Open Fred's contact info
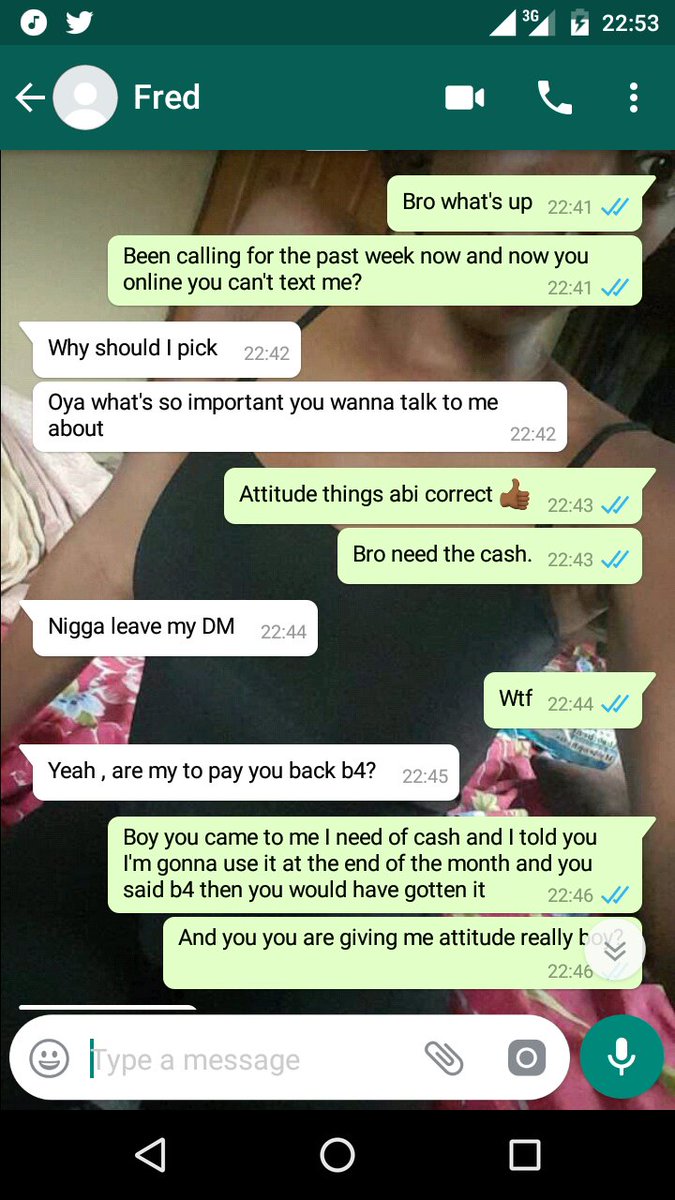The image size is (675, 1200). click(x=167, y=97)
